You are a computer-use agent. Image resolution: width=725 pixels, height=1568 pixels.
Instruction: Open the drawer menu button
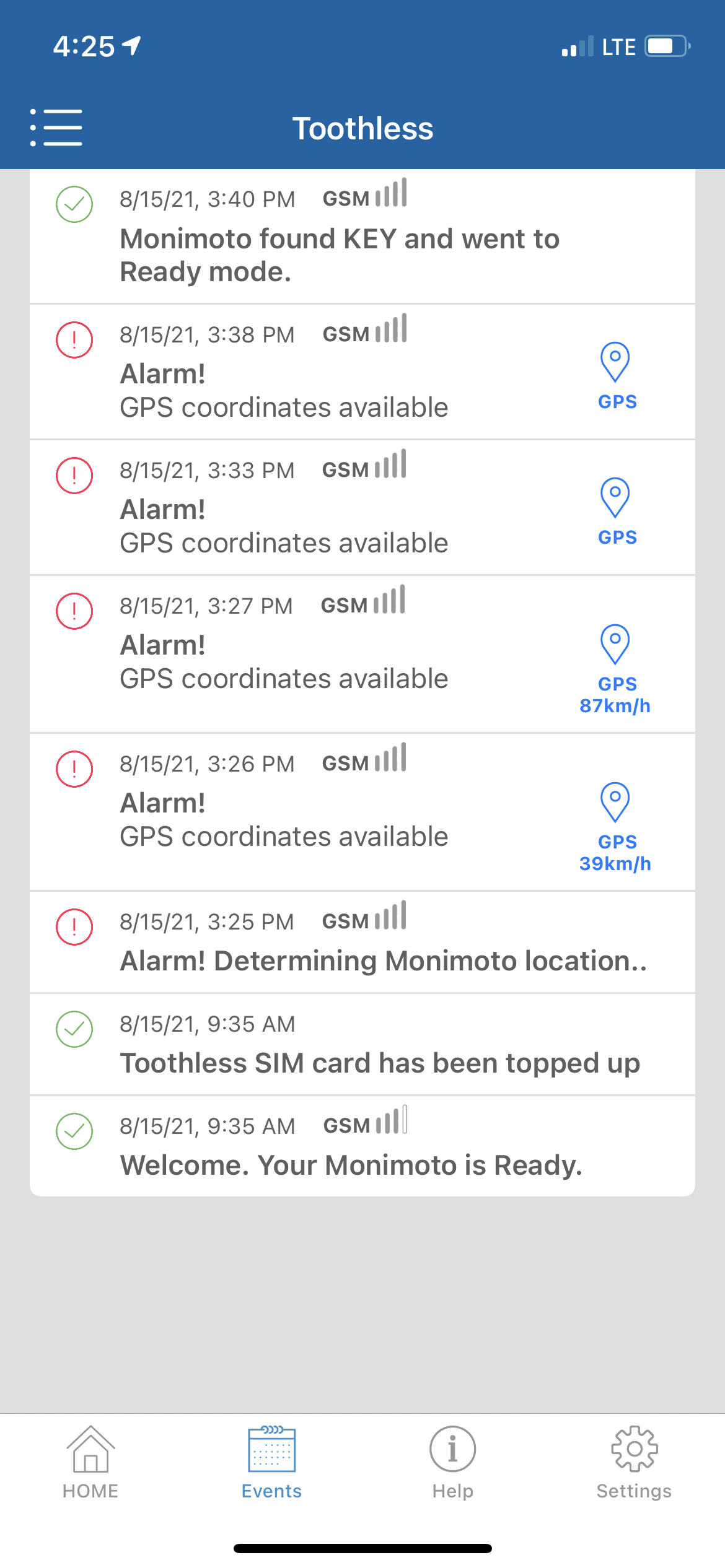[x=56, y=128]
